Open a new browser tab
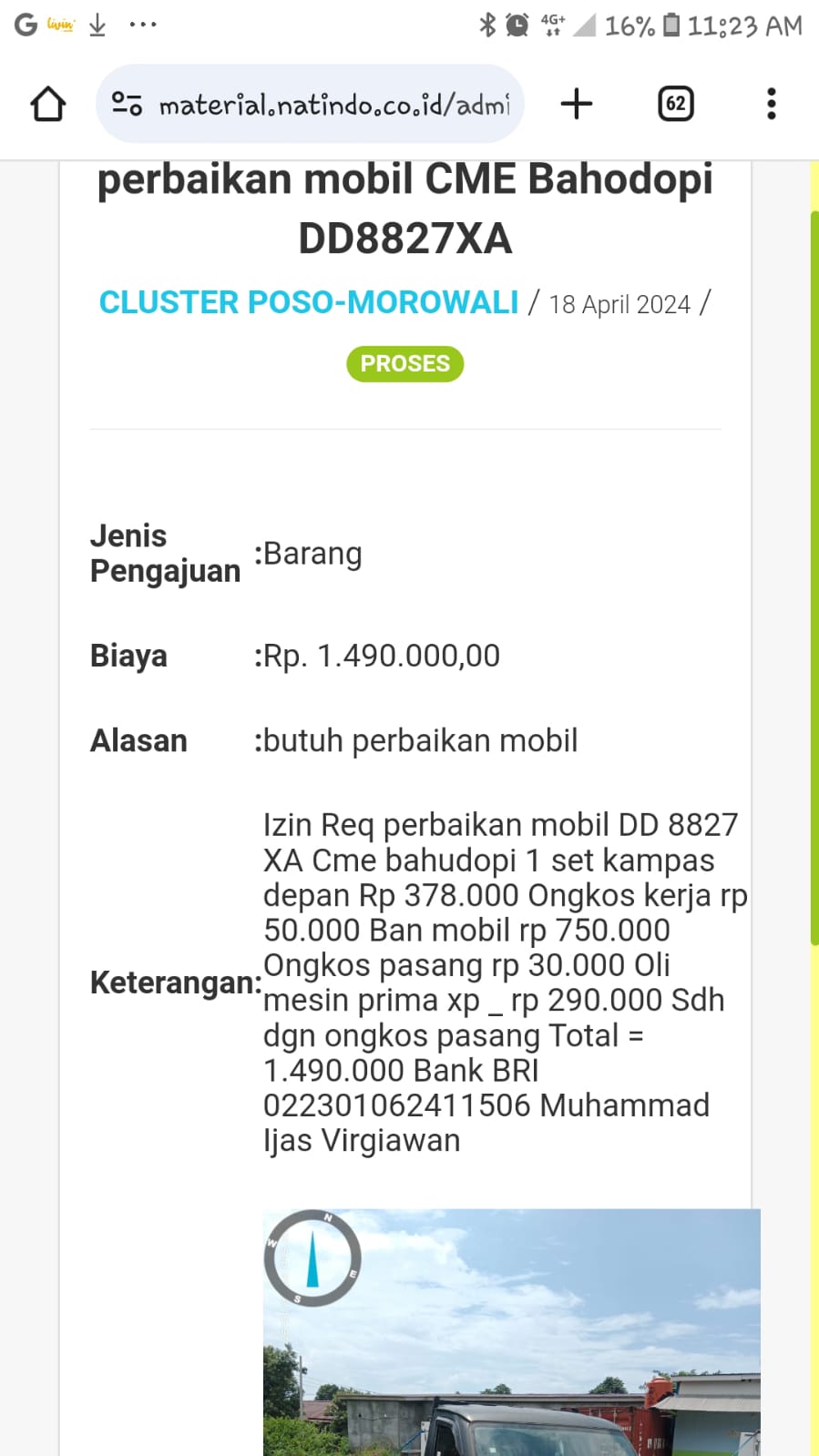The width and height of the screenshot is (819, 1456). 576,104
